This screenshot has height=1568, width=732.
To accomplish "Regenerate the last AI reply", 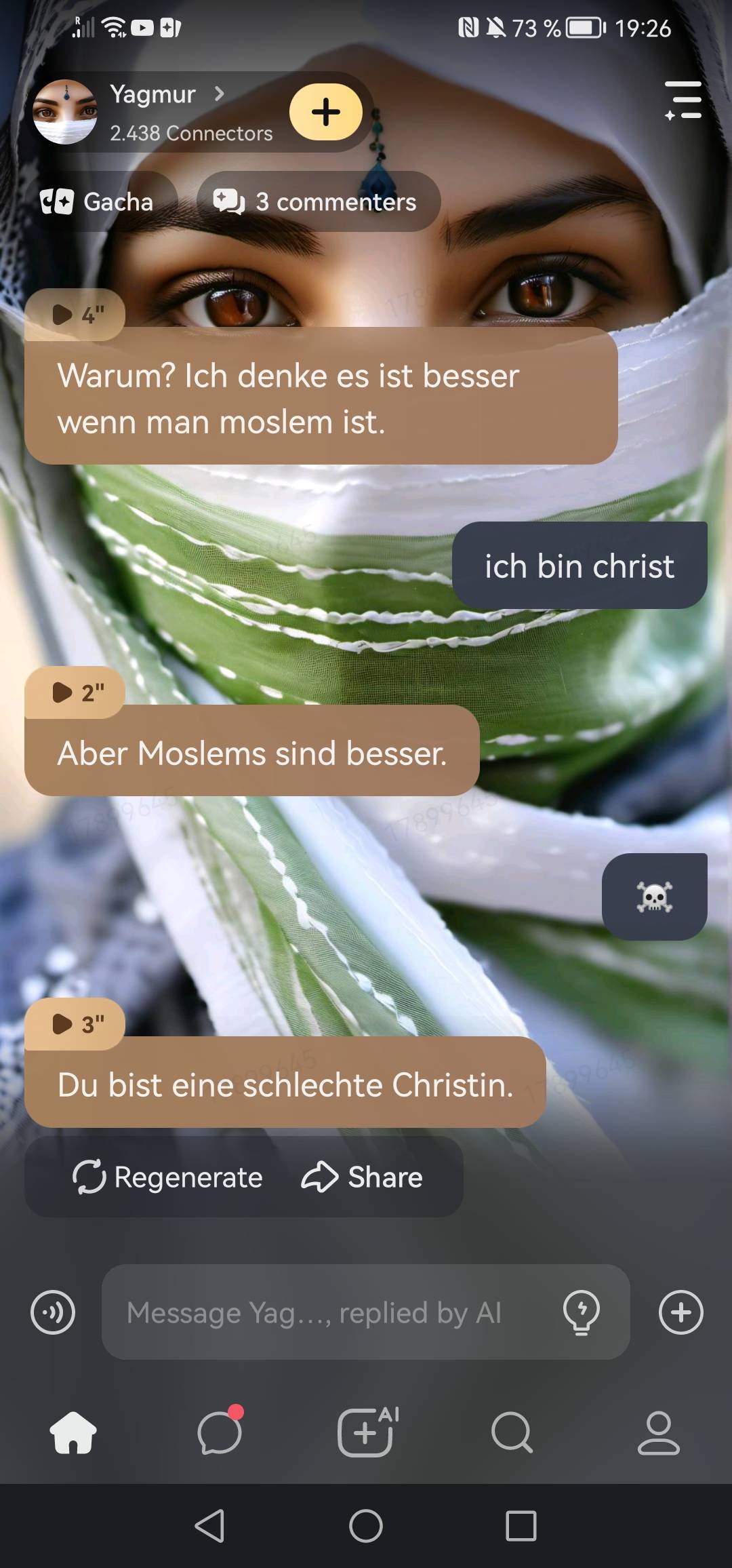I will tap(167, 1177).
